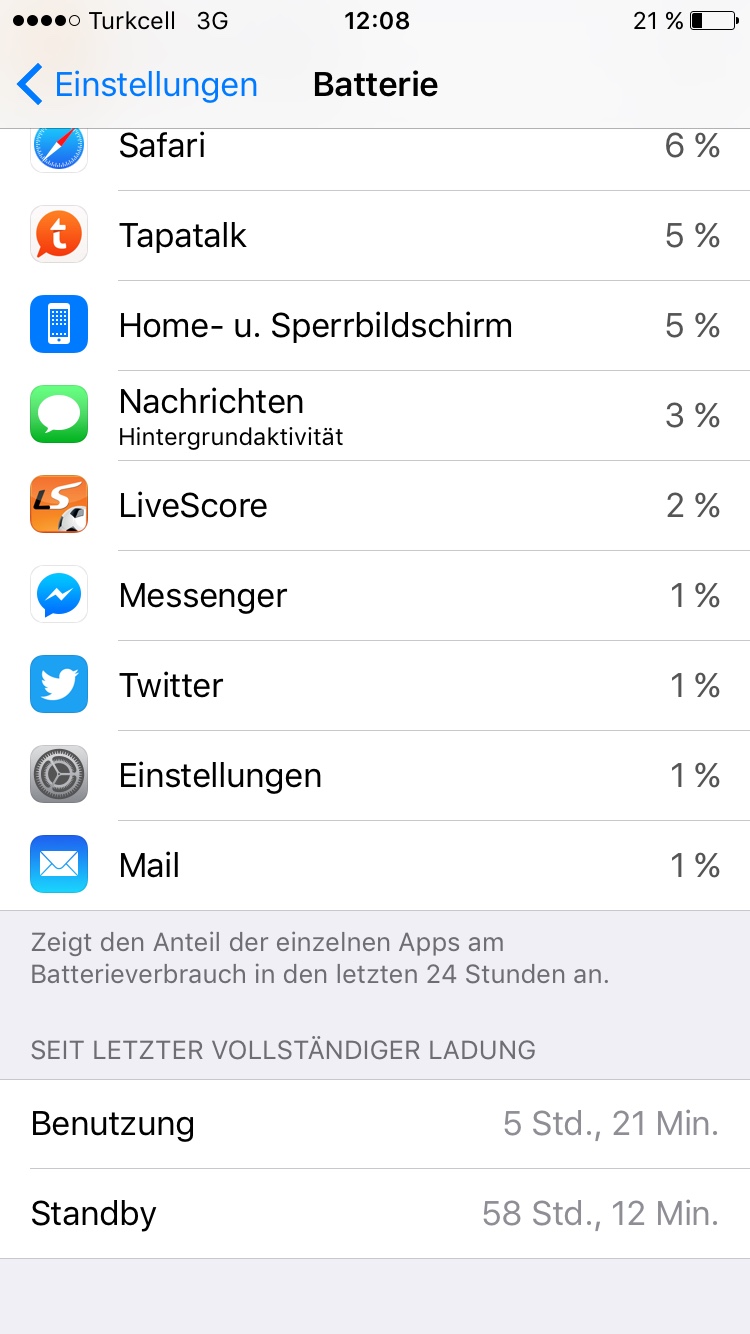
Task: Tap the Mail row
Action: [375, 866]
